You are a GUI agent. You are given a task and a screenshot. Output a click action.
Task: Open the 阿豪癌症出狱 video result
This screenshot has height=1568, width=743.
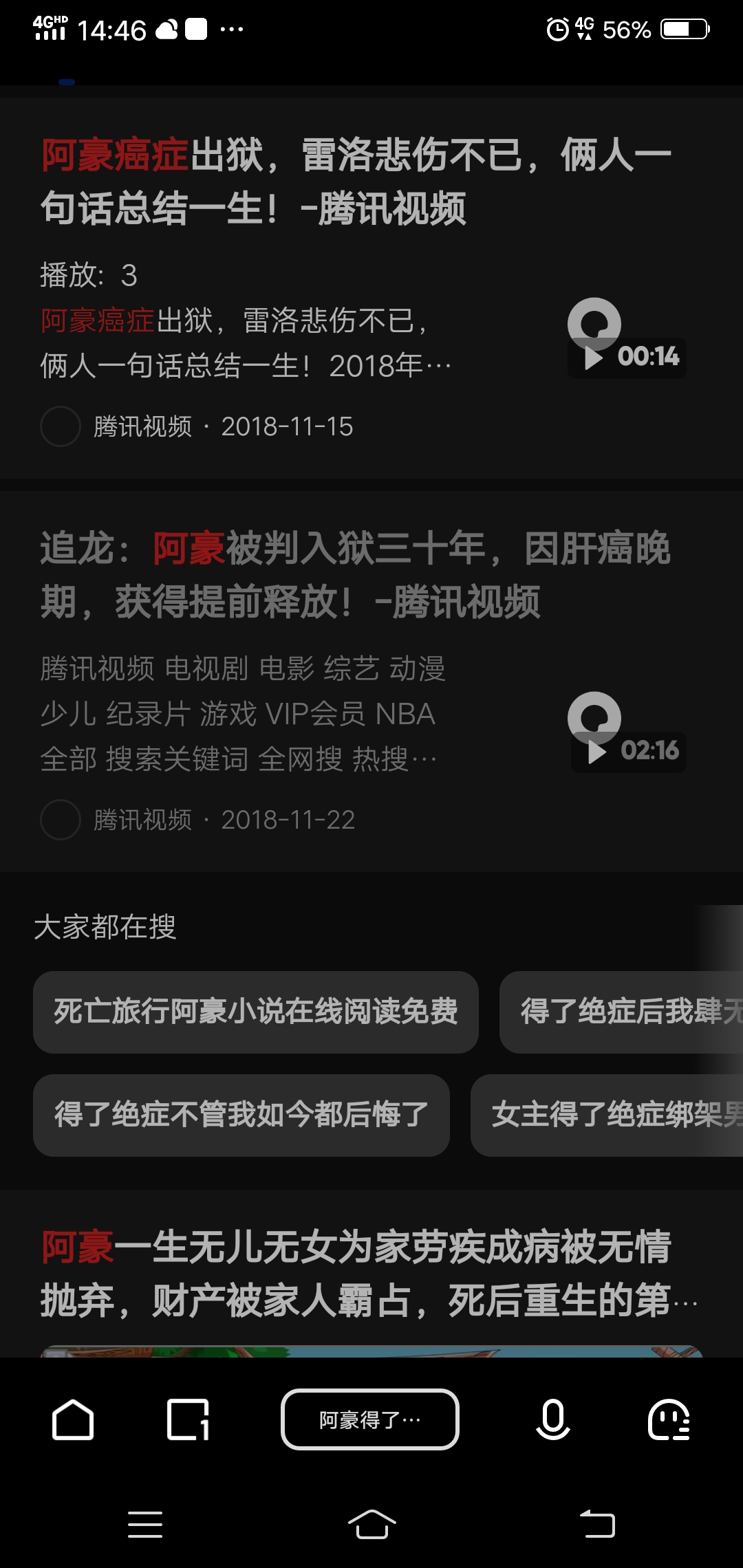click(x=356, y=182)
